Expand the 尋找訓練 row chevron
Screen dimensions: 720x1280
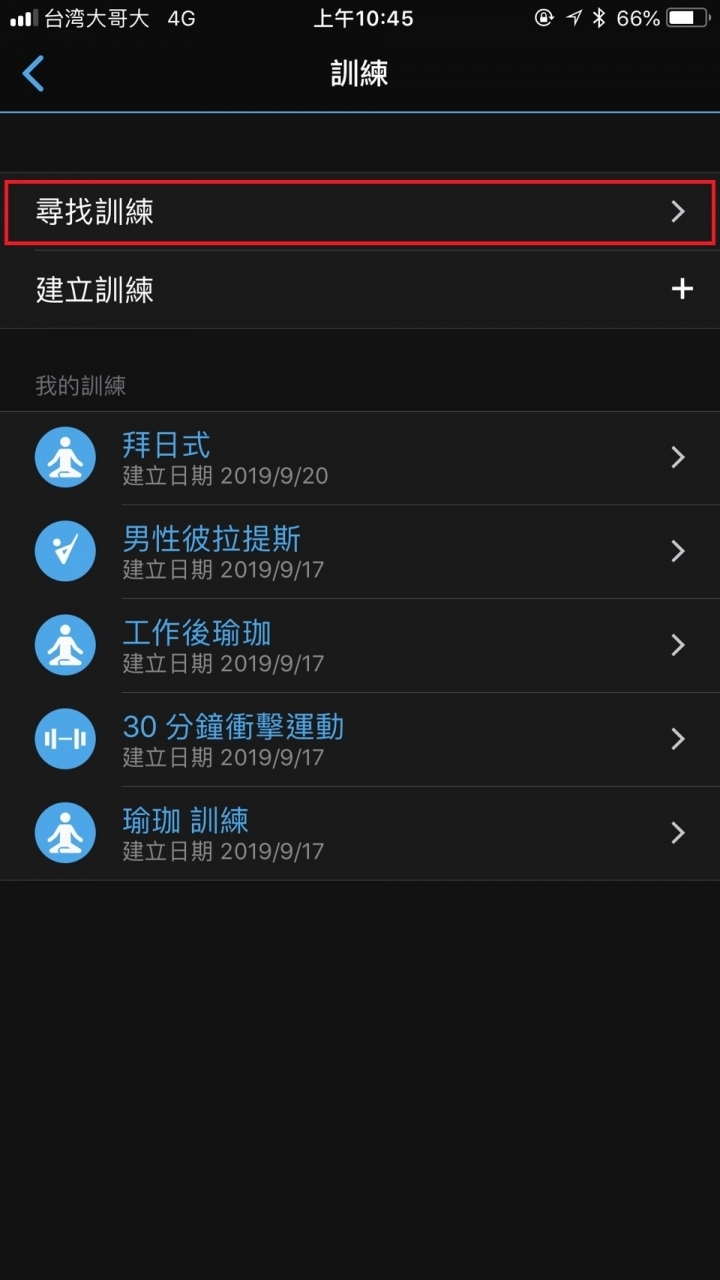tap(678, 211)
